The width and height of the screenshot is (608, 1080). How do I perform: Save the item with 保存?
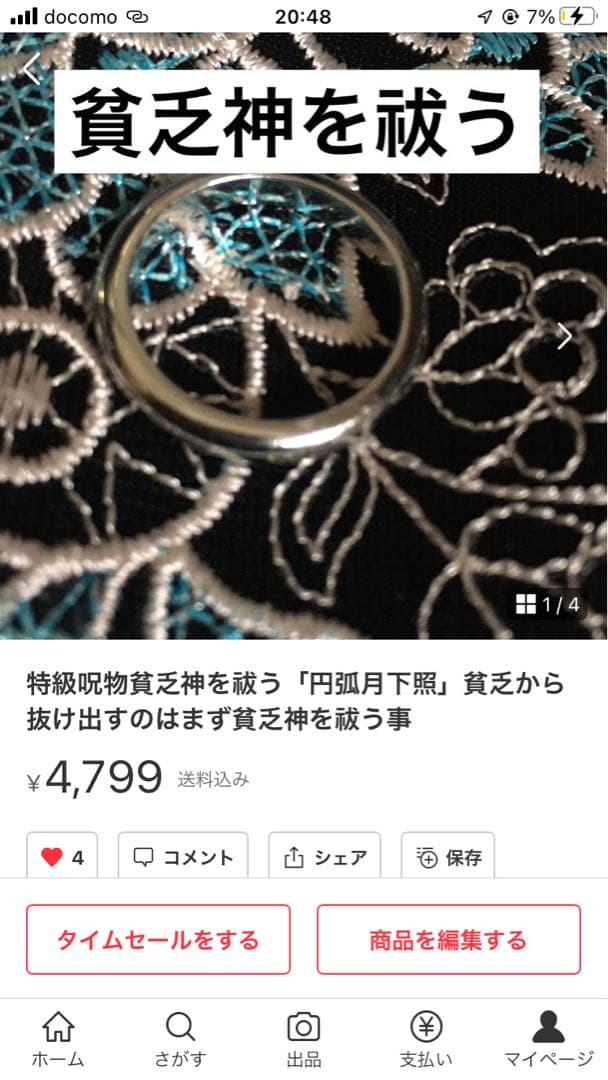[448, 857]
